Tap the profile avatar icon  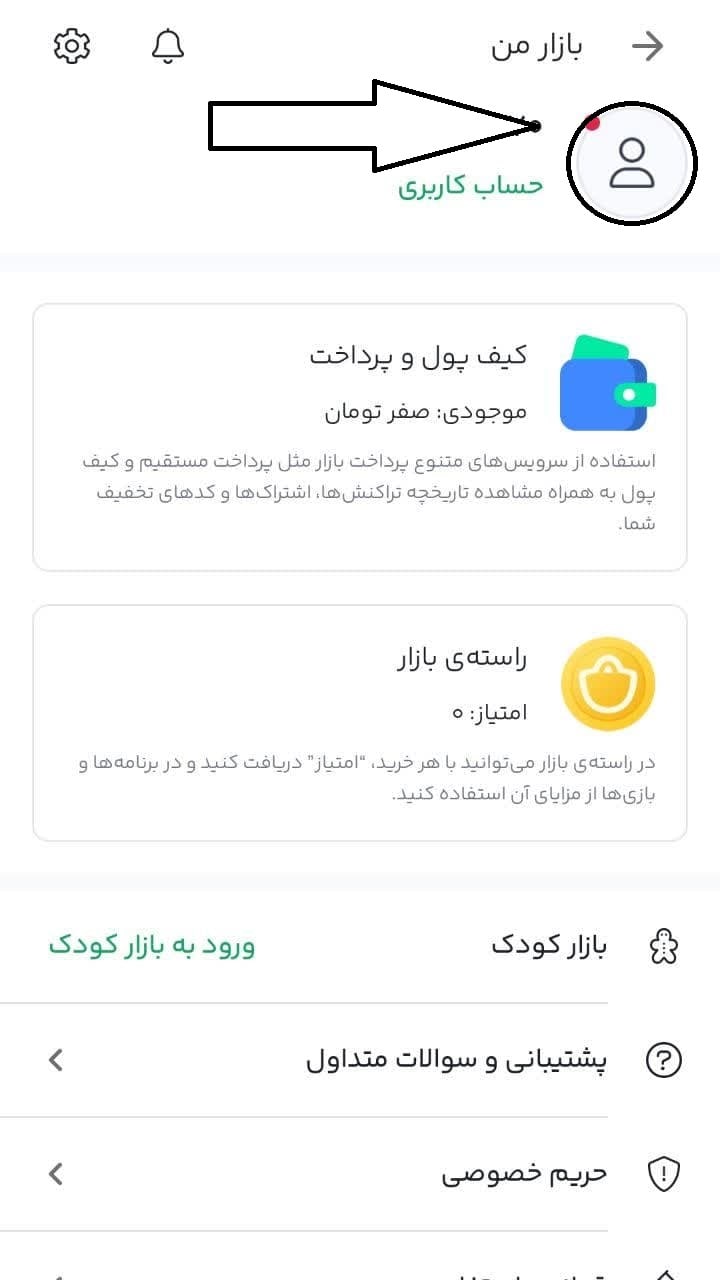(632, 162)
